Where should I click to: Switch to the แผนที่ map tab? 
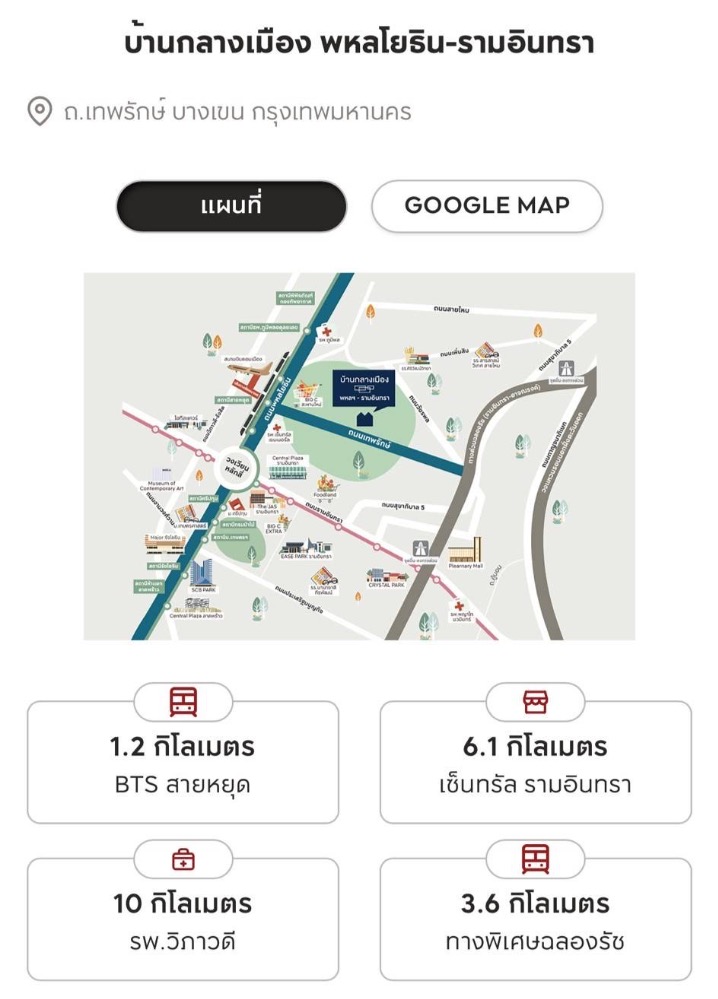point(231,207)
